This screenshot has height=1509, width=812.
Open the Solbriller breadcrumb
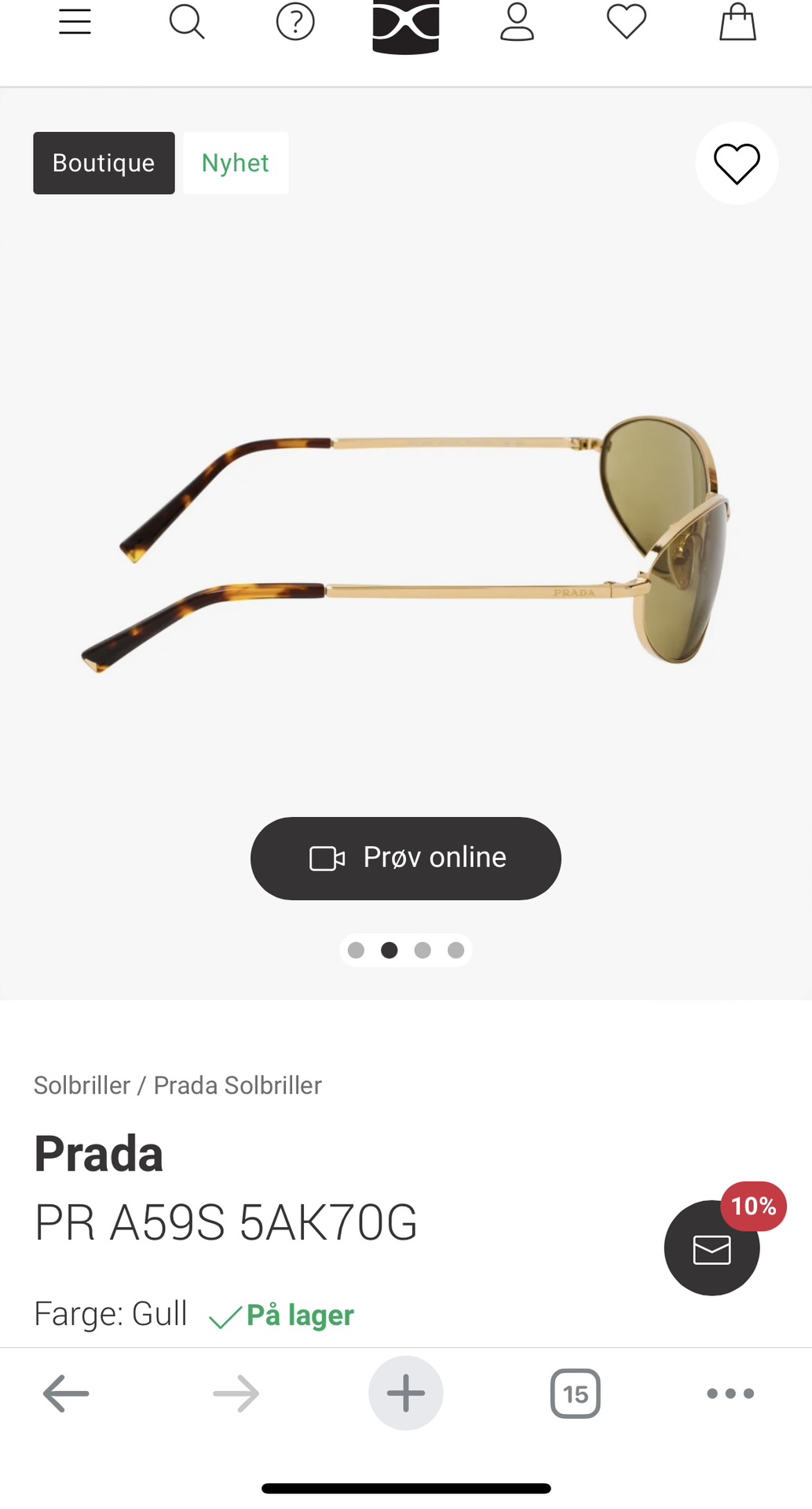82,1085
